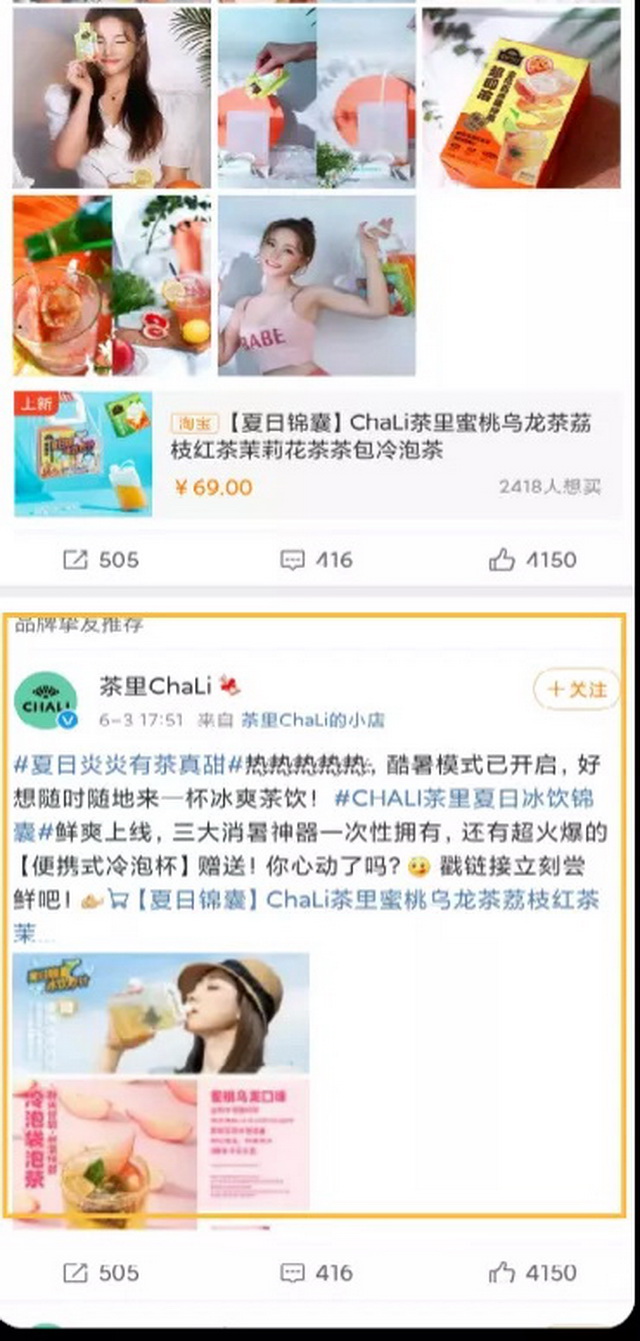This screenshot has height=1341, width=640.
Task: Open comments under the 茶里ChaLi post
Action: 317,1273
